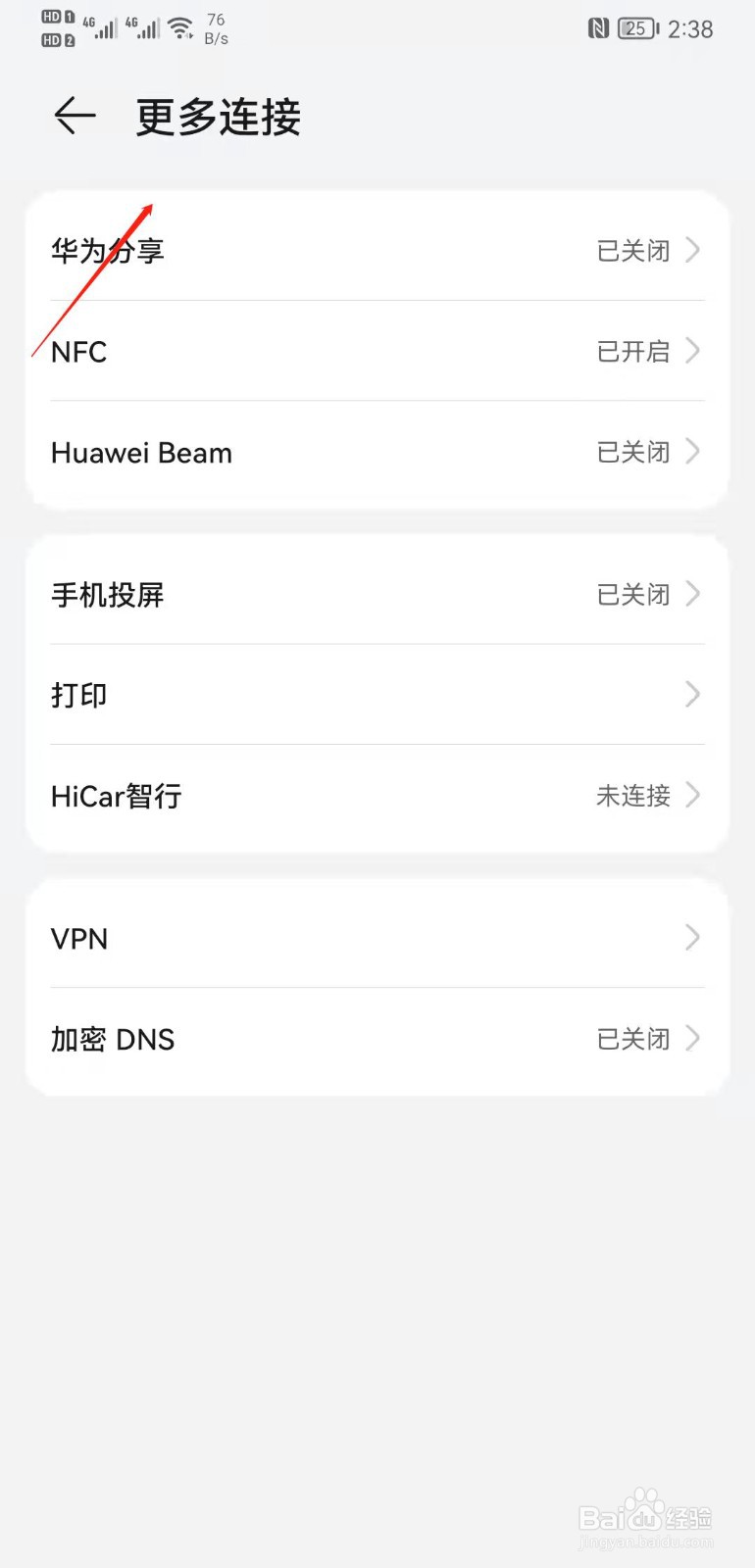Open 华为分享 settings
Viewport: 755px width, 1568px height.
point(377,251)
